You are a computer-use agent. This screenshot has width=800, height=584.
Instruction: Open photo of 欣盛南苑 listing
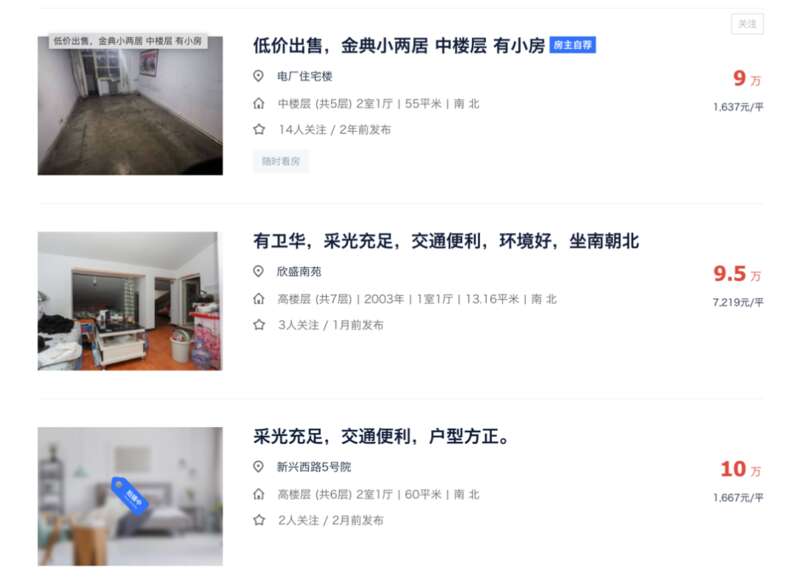coord(130,301)
